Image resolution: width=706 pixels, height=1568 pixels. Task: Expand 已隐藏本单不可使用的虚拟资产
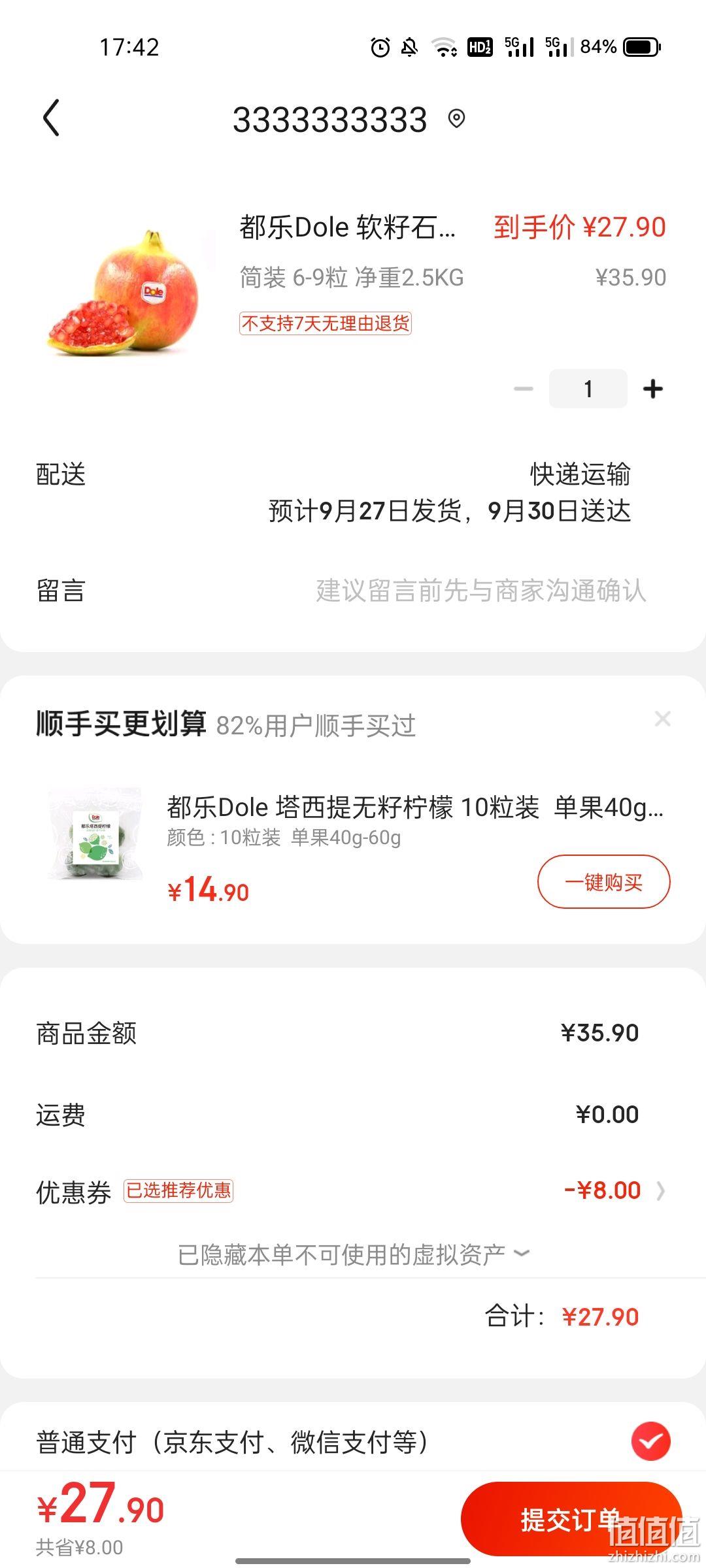pos(353,1254)
